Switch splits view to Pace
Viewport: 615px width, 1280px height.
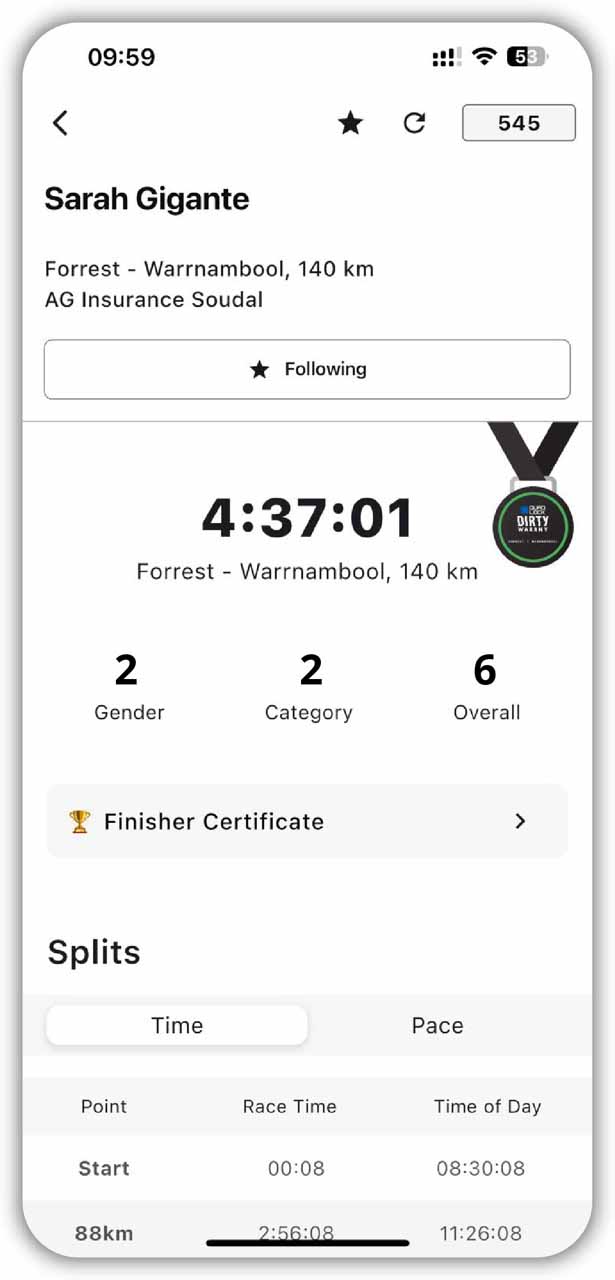coord(437,1026)
